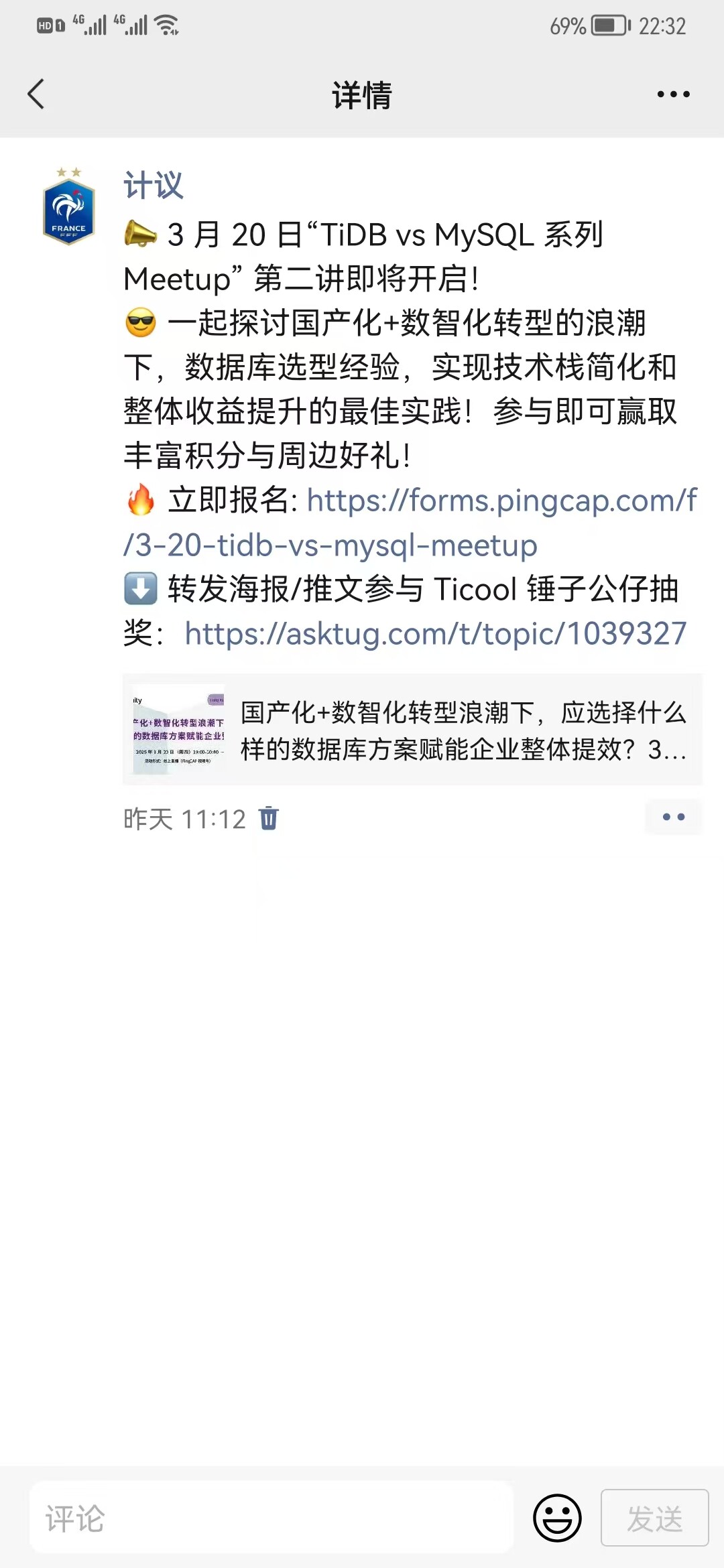Open the forms.pingcap.com registration link
Image resolution: width=724 pixels, height=1568 pixels.
pyautogui.click(x=410, y=523)
